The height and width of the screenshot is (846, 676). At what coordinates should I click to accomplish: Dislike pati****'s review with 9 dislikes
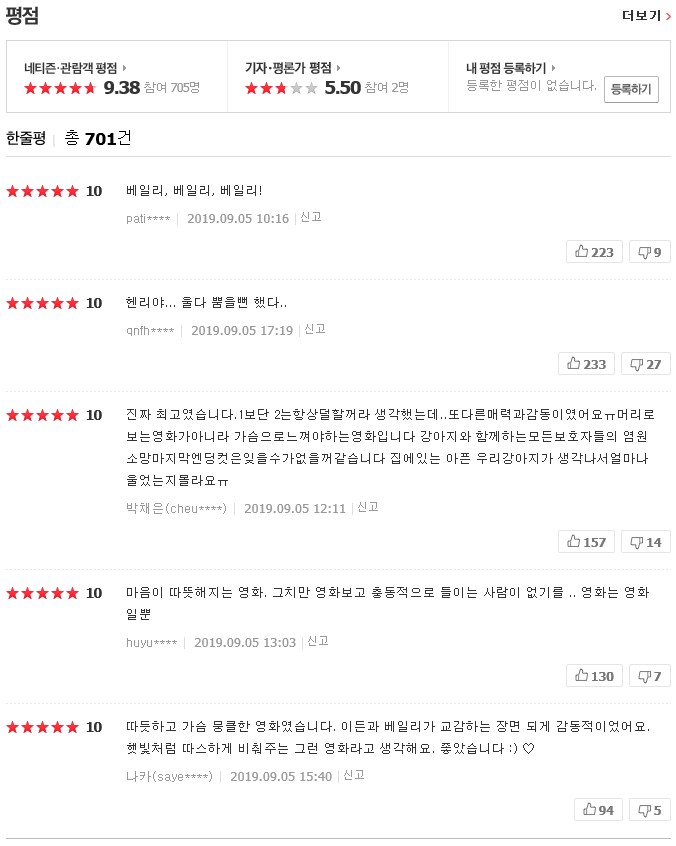[649, 252]
